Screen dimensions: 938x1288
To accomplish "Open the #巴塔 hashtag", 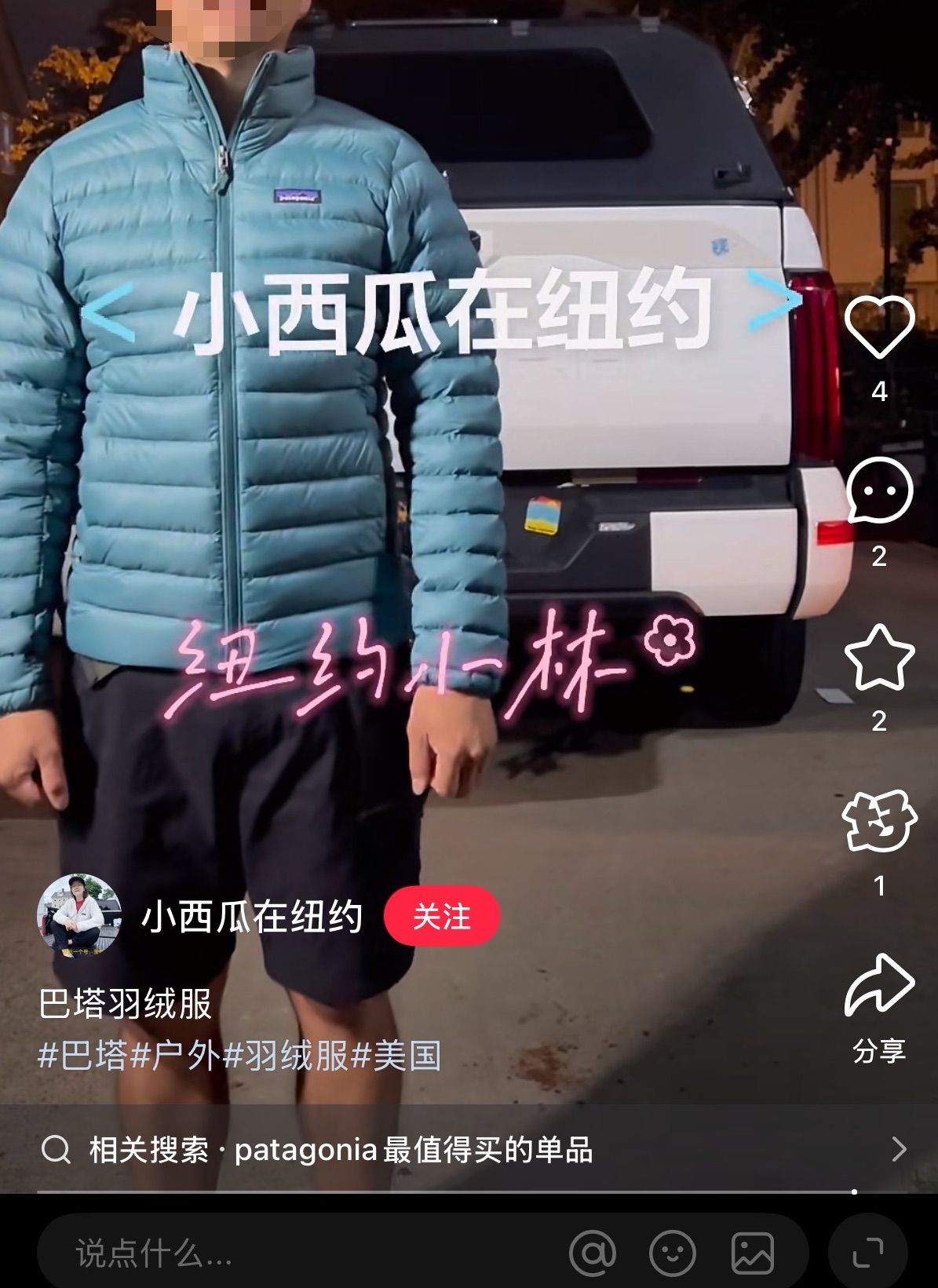I will pos(83,1056).
